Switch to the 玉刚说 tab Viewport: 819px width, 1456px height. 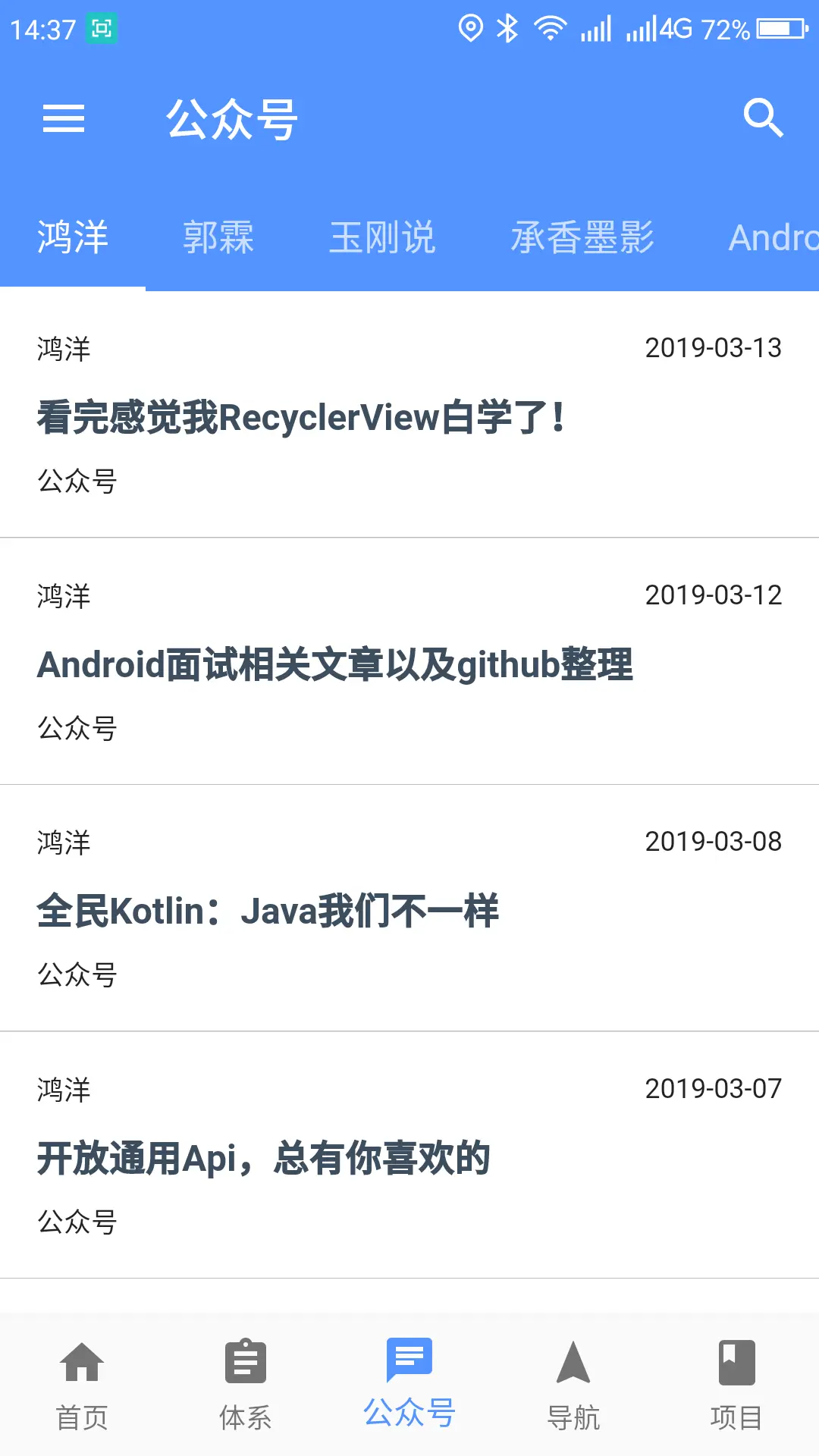(382, 237)
